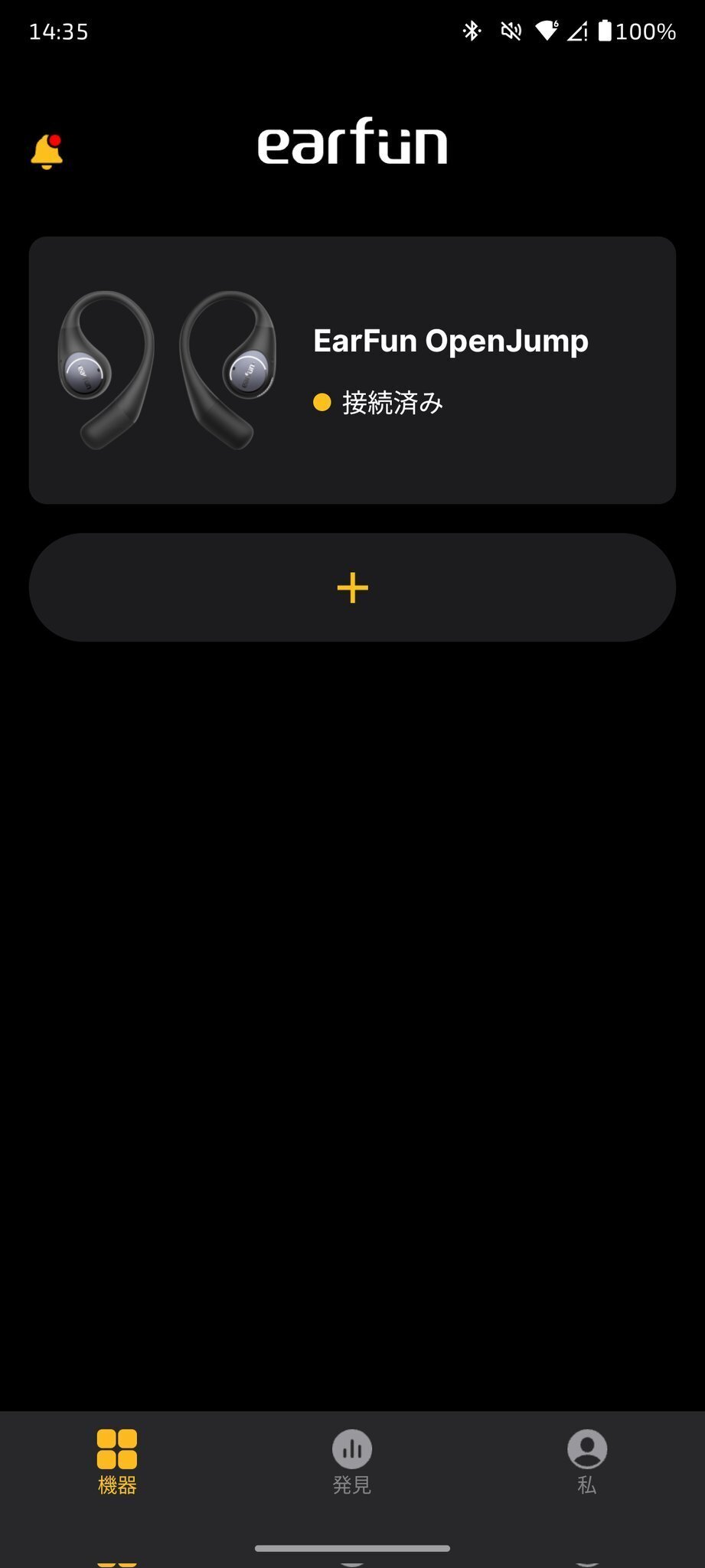
Task: Switch to the 私 tab
Action: [x=586, y=1461]
